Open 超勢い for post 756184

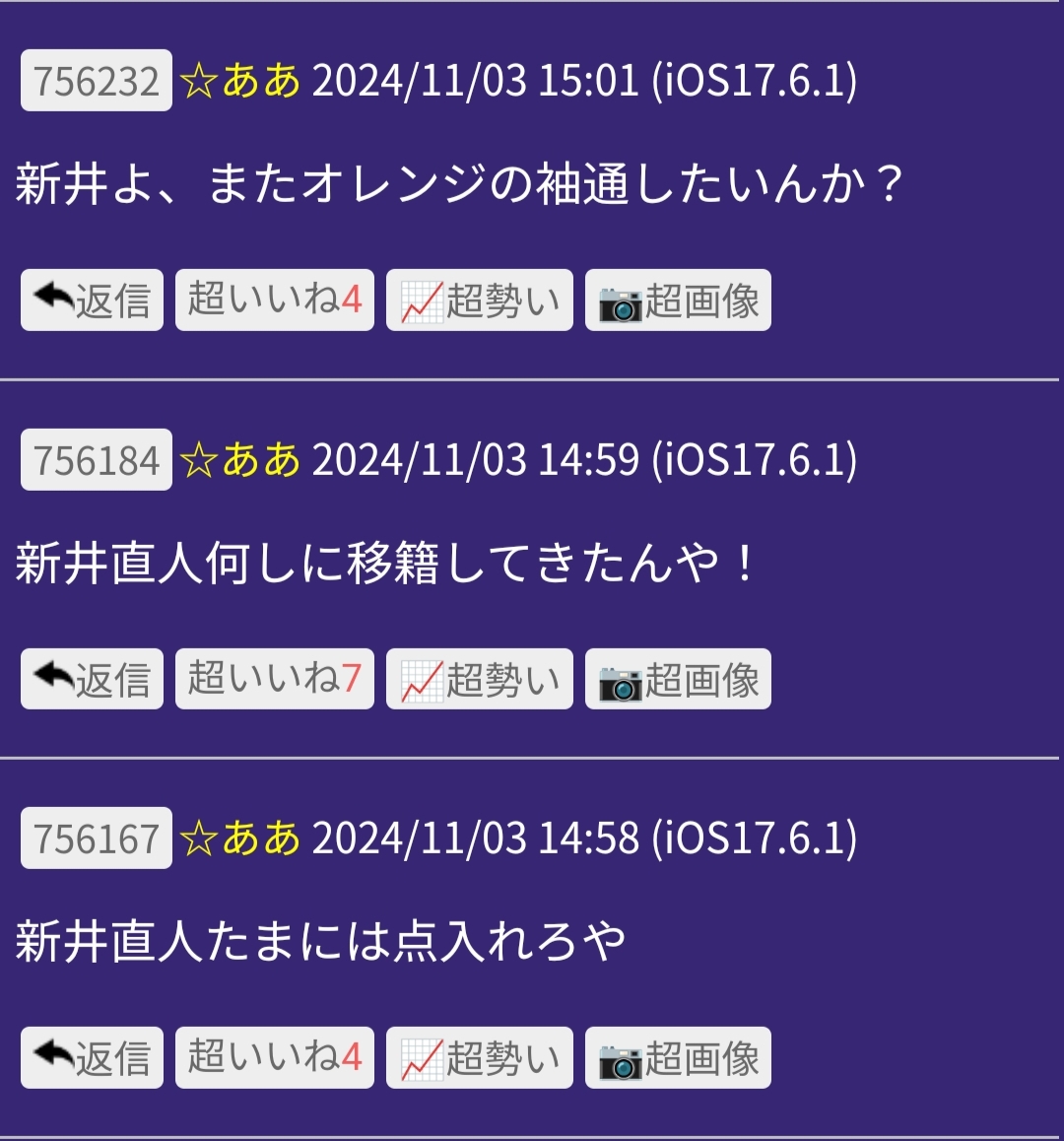coord(480,679)
